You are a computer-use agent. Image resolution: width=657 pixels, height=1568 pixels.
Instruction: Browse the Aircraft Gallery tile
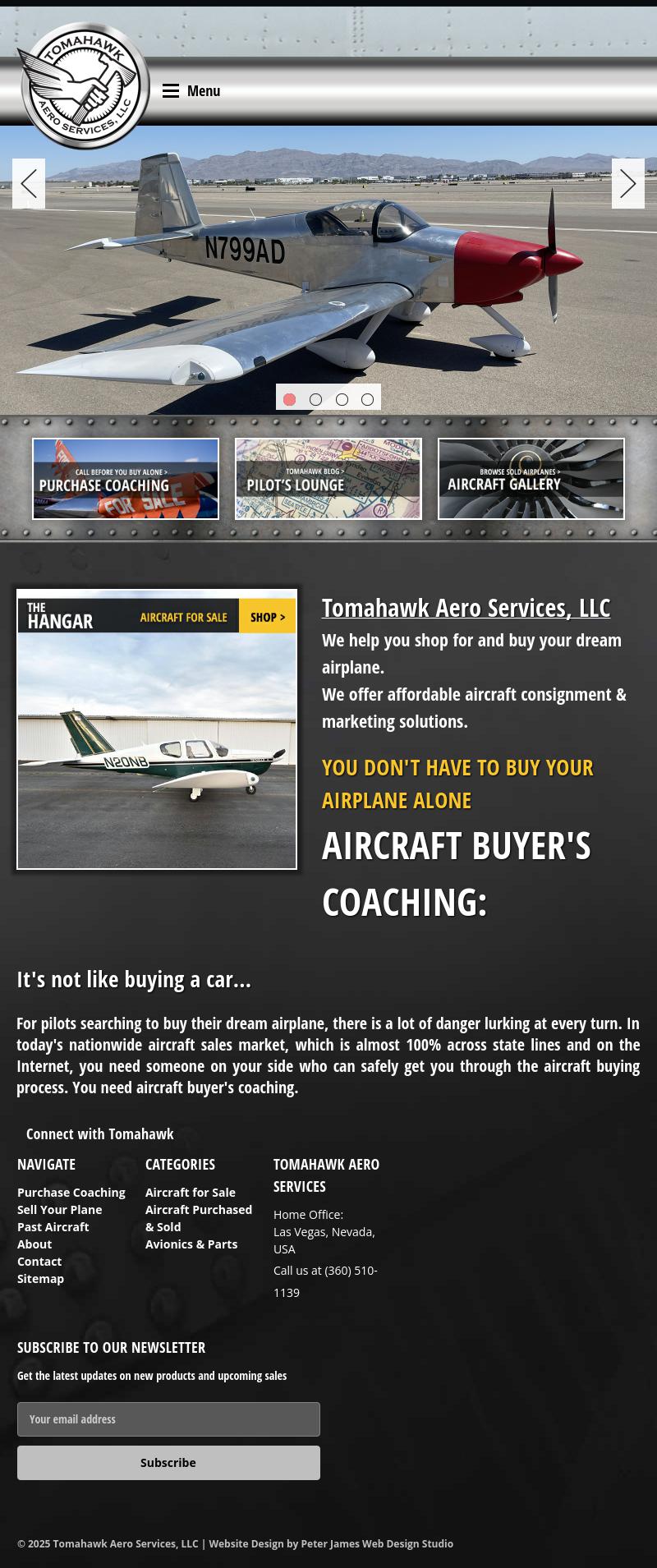(531, 479)
